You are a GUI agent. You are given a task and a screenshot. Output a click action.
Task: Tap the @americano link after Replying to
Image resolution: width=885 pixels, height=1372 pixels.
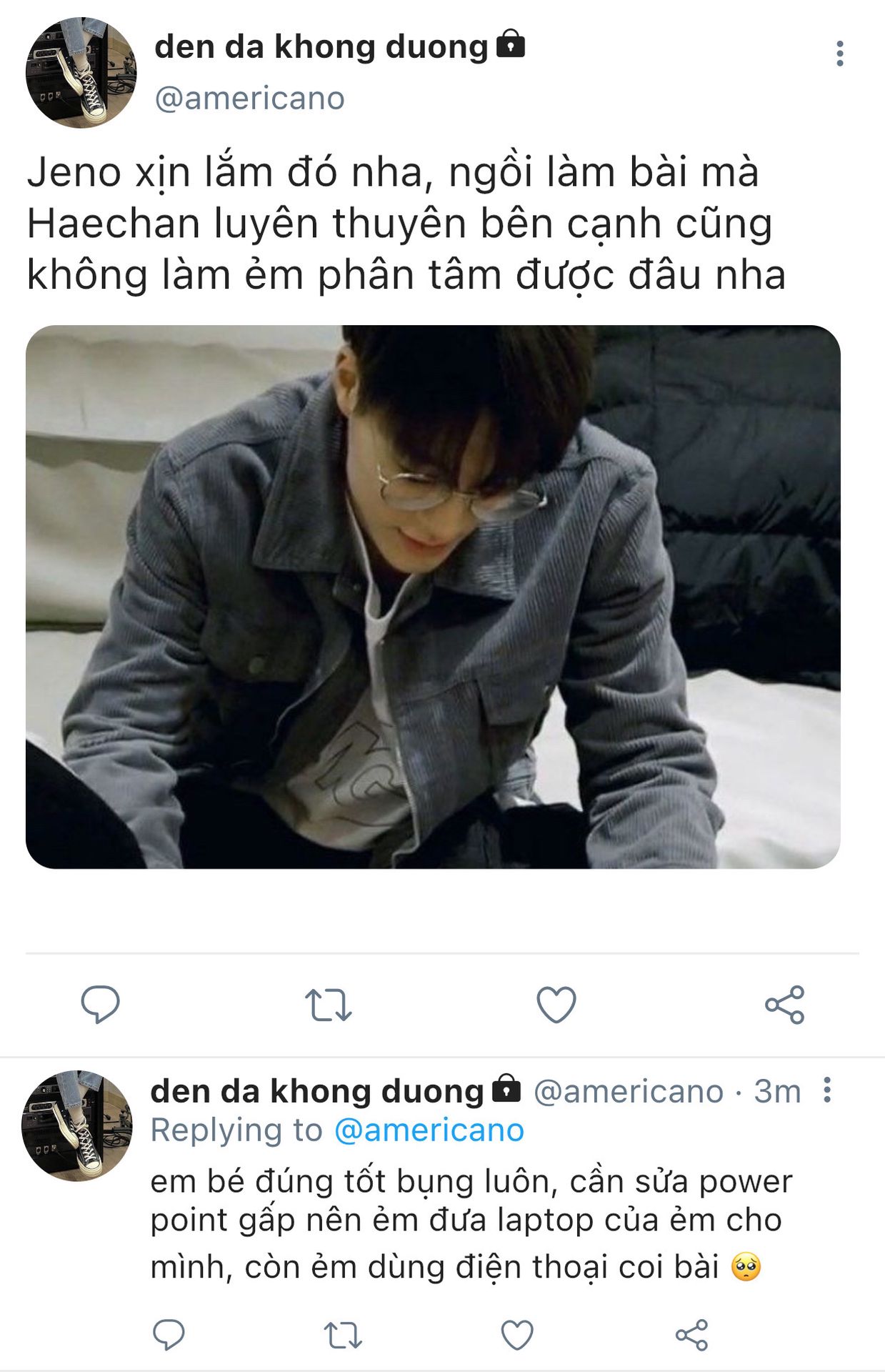point(429,1130)
